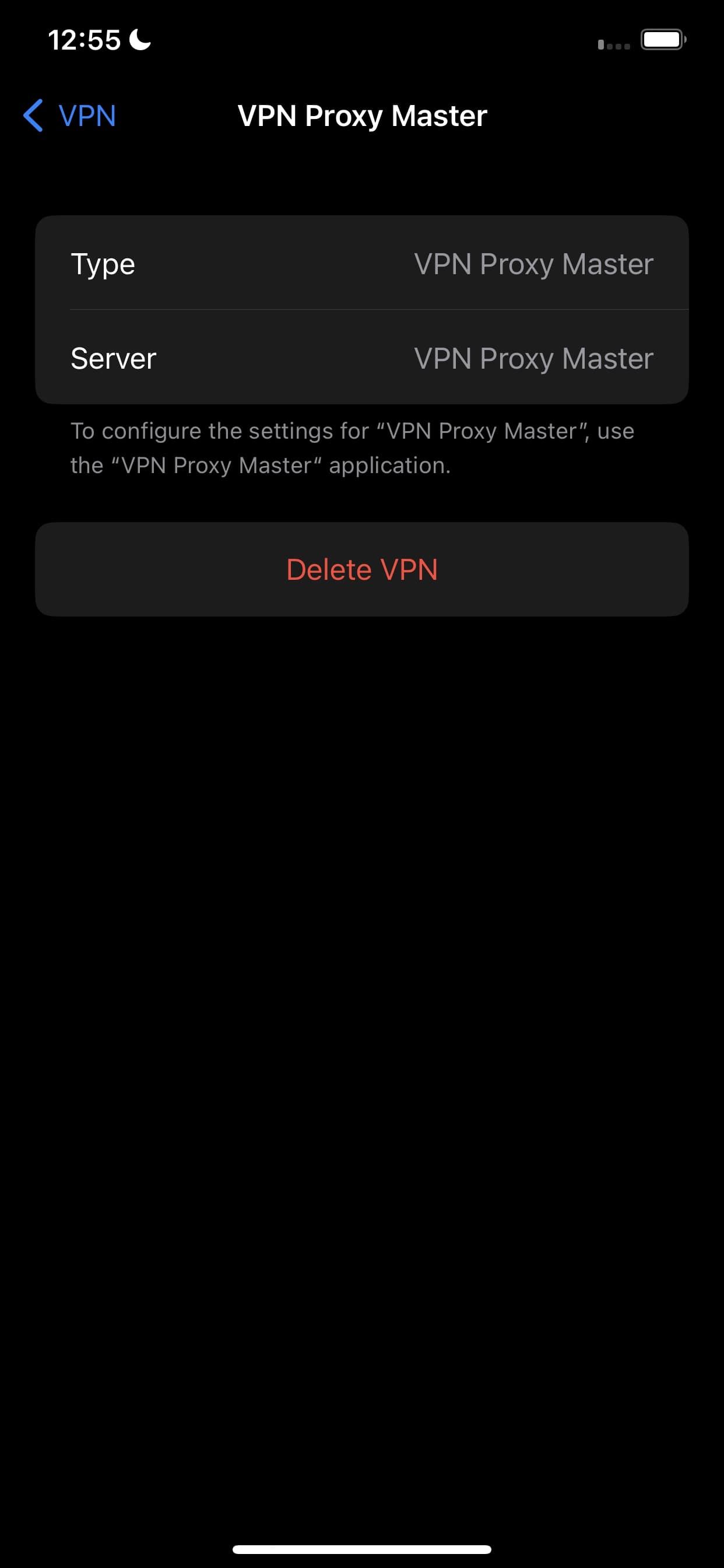Tap the settings card containing Type and Server
Viewport: 724px width, 1568px height.
pyautogui.click(x=362, y=310)
